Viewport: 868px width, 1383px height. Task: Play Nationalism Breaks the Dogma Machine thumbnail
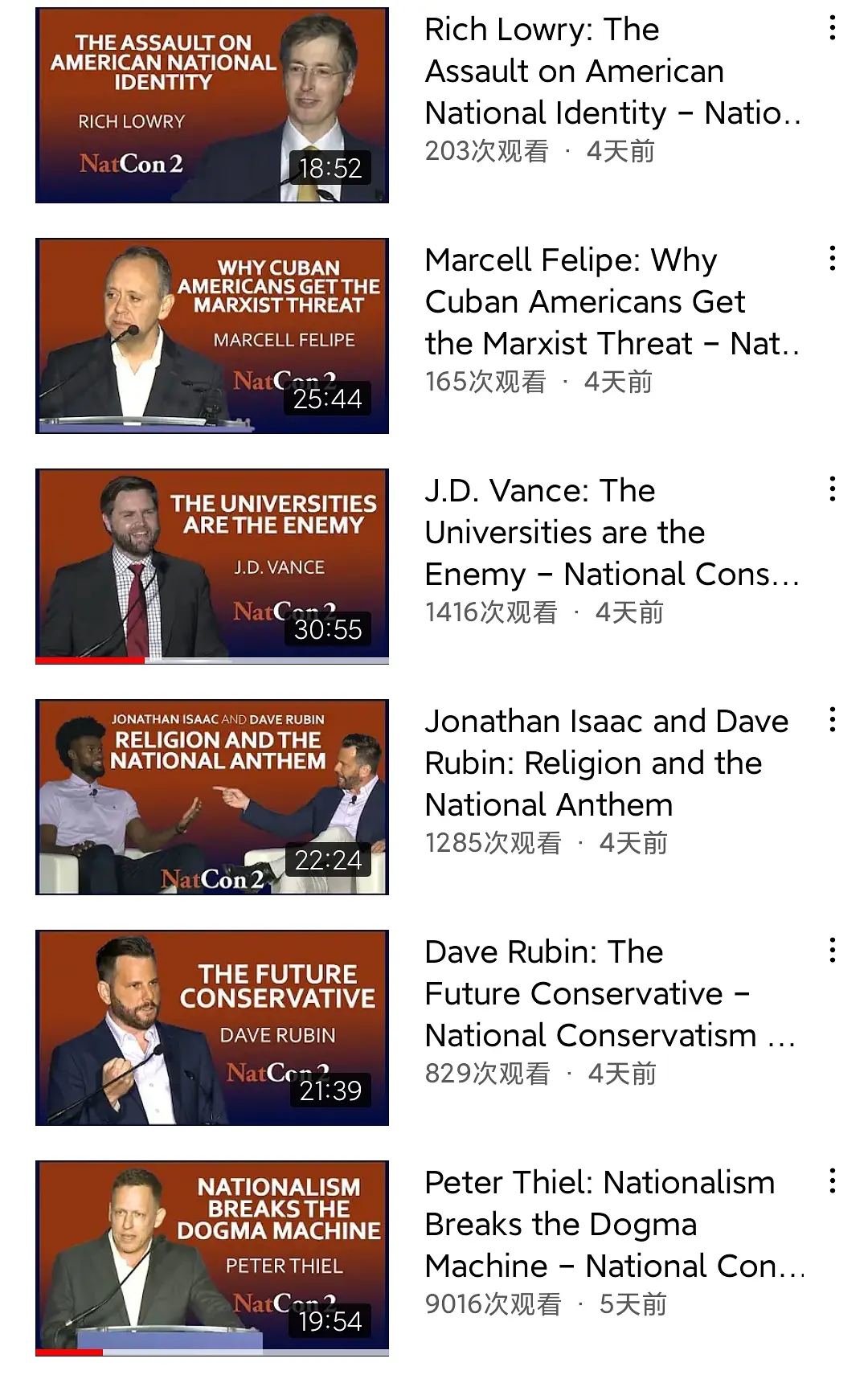pos(212,1258)
